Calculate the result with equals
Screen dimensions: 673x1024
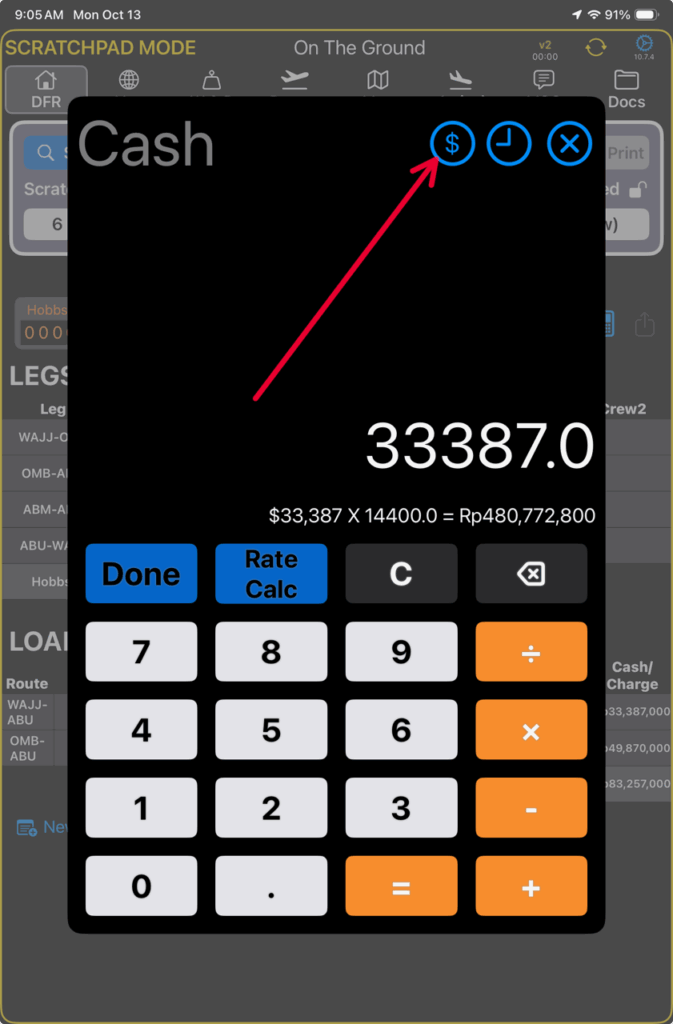point(401,886)
